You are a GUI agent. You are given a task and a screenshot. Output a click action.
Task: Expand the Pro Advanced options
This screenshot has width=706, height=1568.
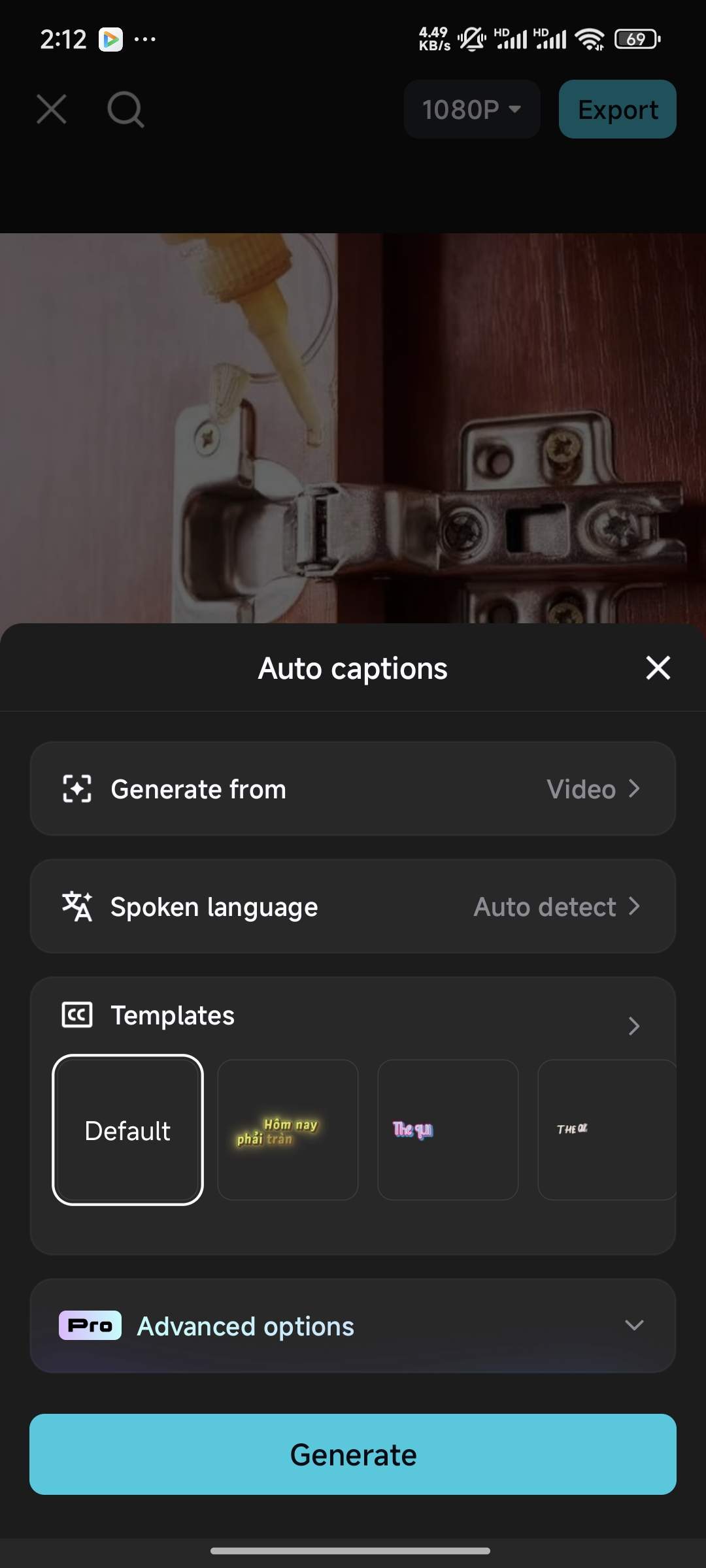[352, 1326]
